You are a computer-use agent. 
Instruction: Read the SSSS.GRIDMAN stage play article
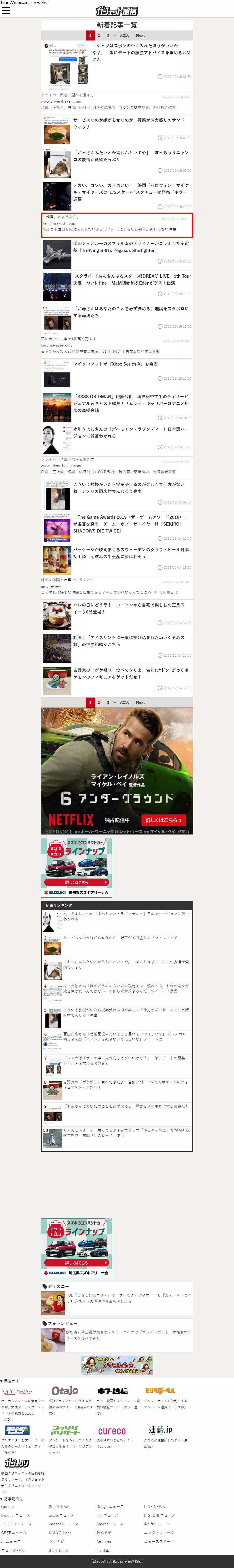pos(131,403)
